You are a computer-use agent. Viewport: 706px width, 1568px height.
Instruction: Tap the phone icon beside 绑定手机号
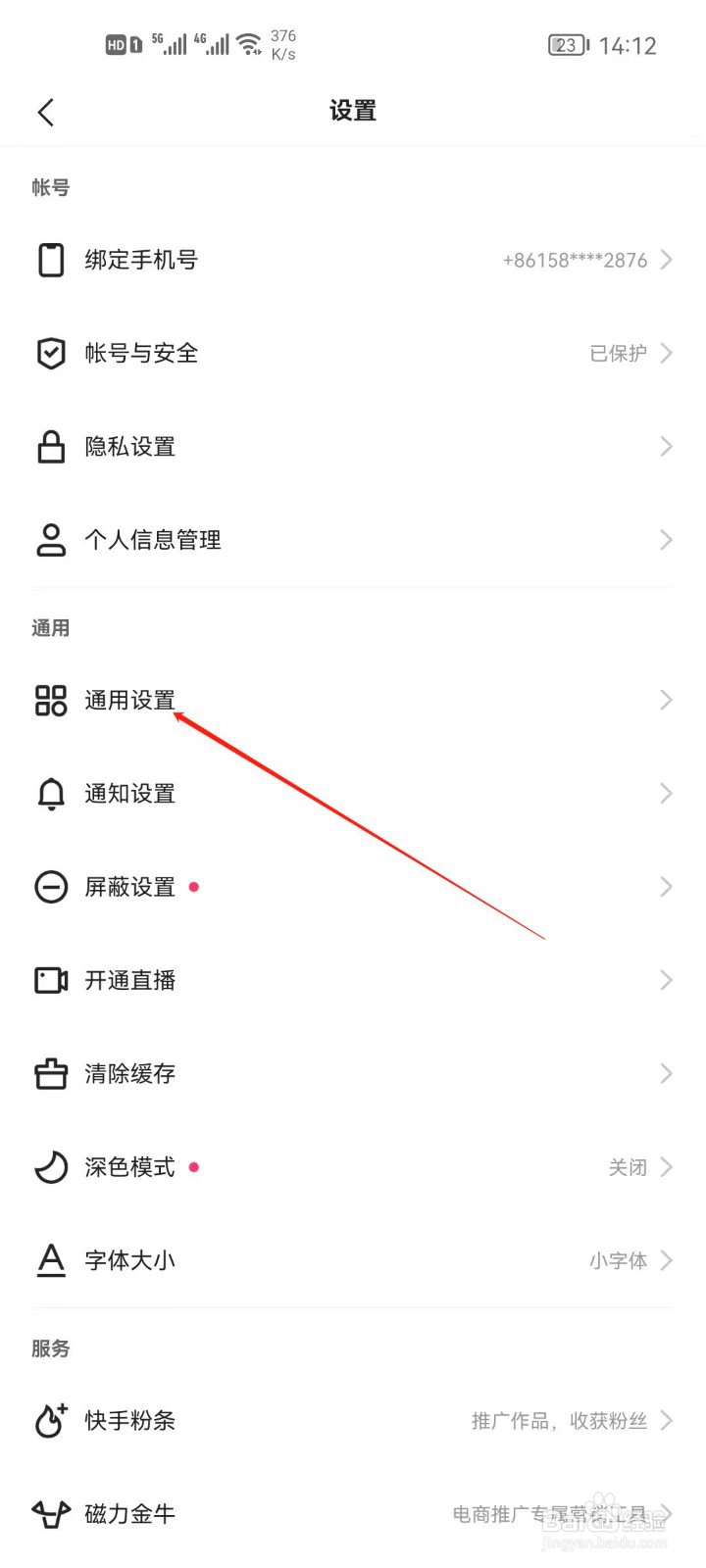point(50,259)
